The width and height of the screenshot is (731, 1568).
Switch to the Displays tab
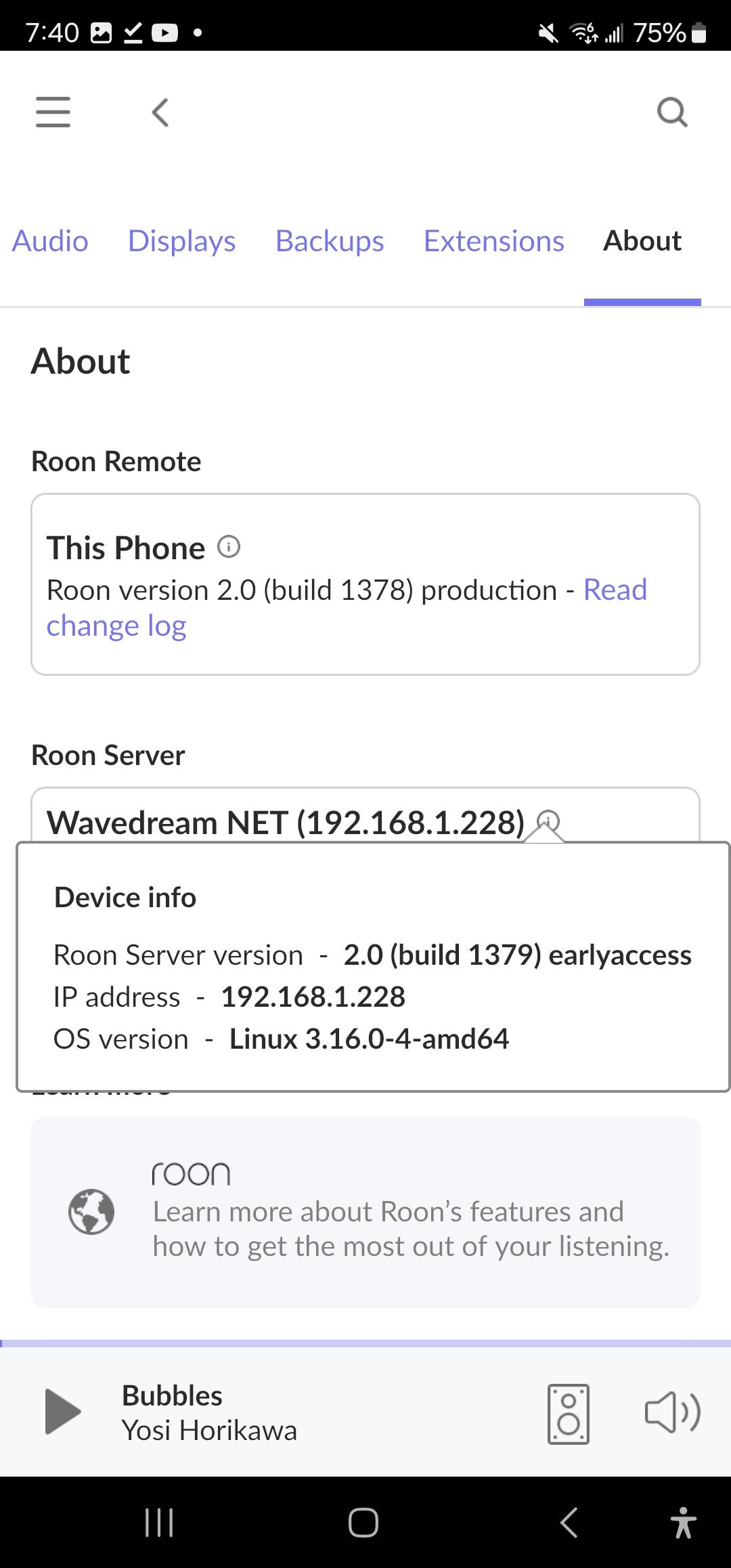pos(181,241)
